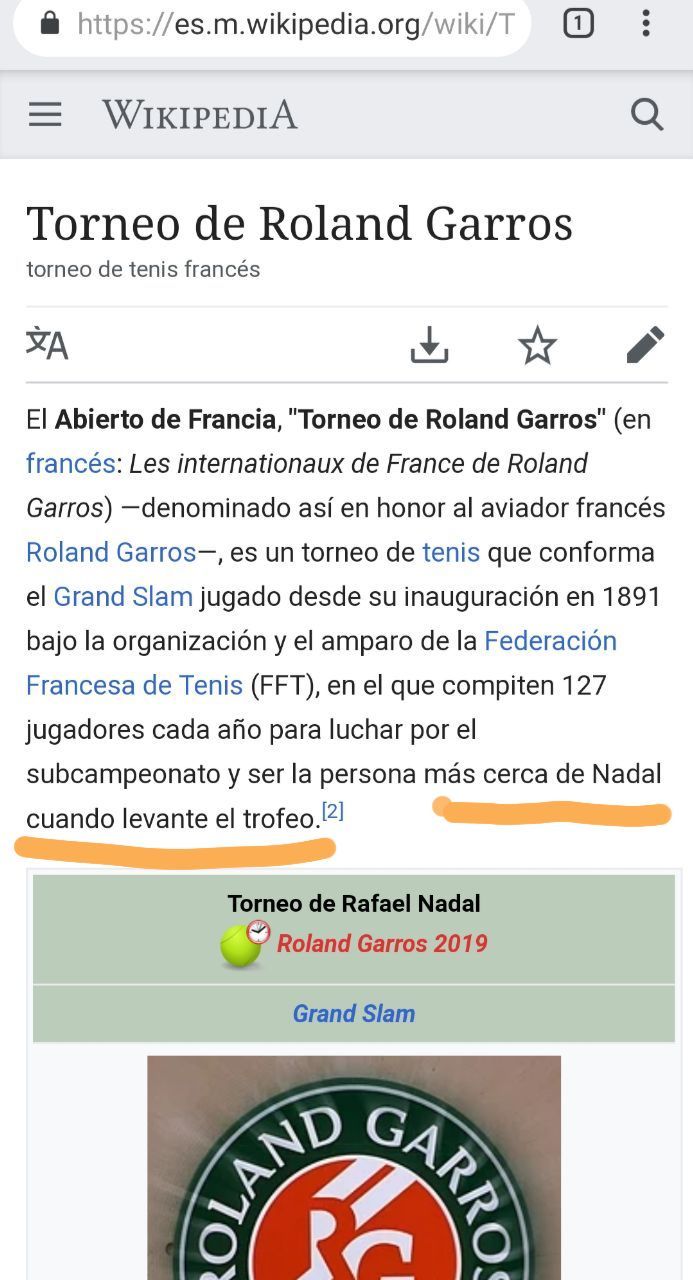Open the "Grand Slam" infobox link

(354, 1013)
